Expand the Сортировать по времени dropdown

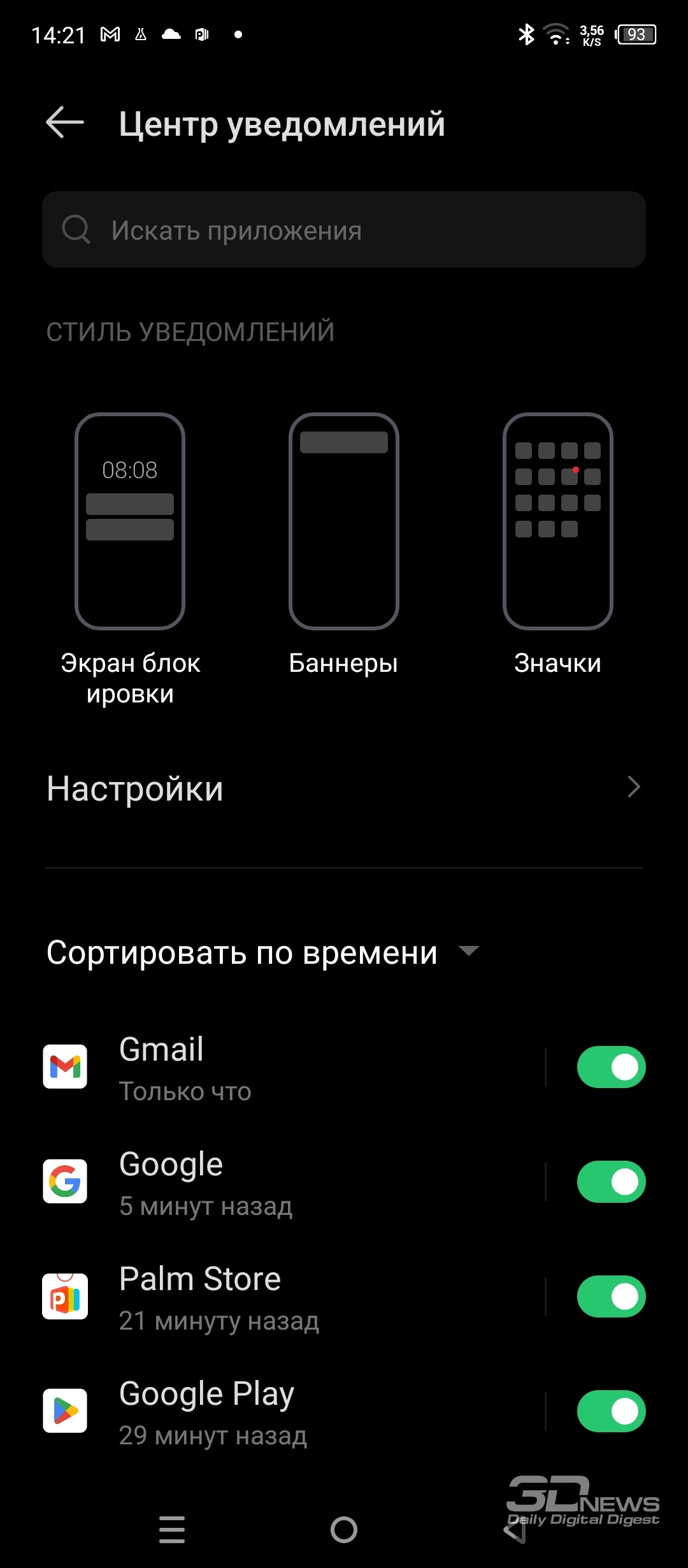click(262, 952)
